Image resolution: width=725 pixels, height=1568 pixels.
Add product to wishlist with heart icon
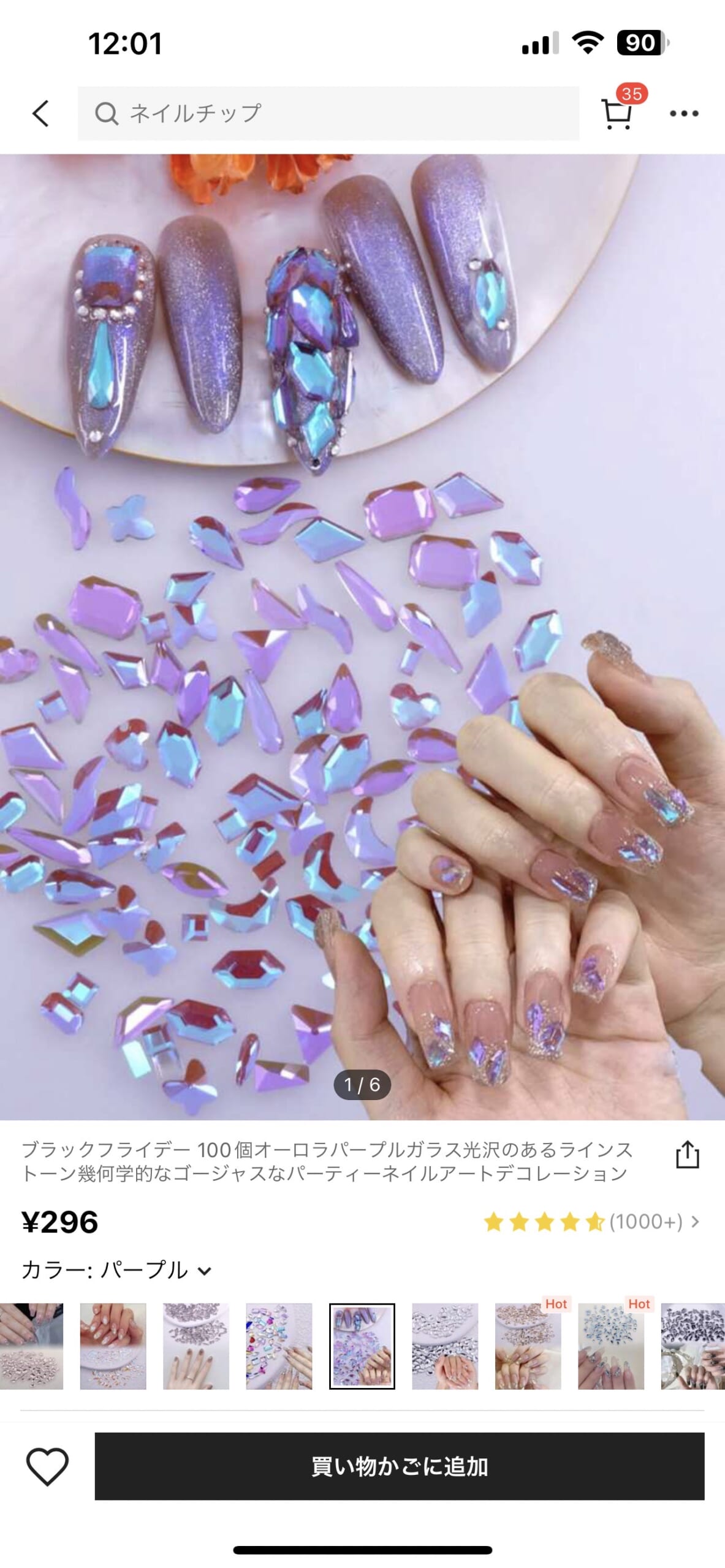tap(47, 1466)
